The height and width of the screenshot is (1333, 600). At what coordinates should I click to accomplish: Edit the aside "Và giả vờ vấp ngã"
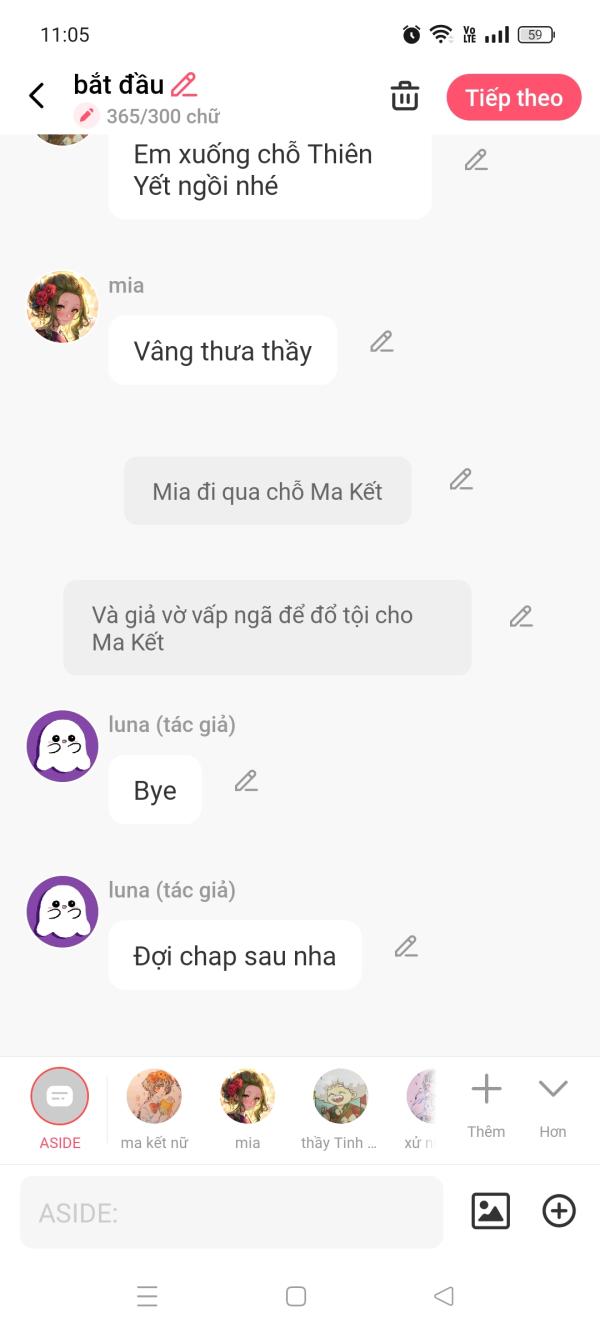[x=521, y=616]
